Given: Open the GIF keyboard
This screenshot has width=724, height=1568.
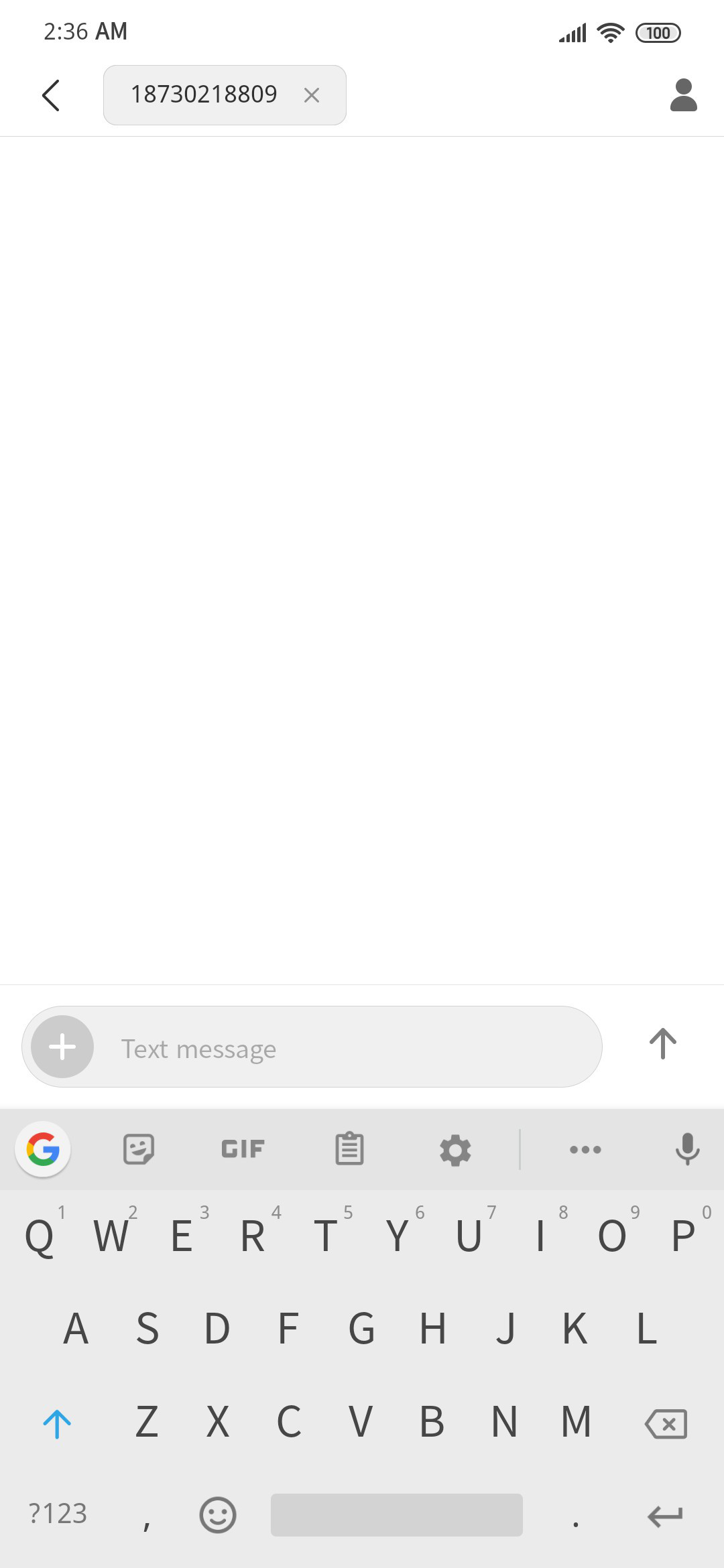Looking at the screenshot, I should [243, 1149].
